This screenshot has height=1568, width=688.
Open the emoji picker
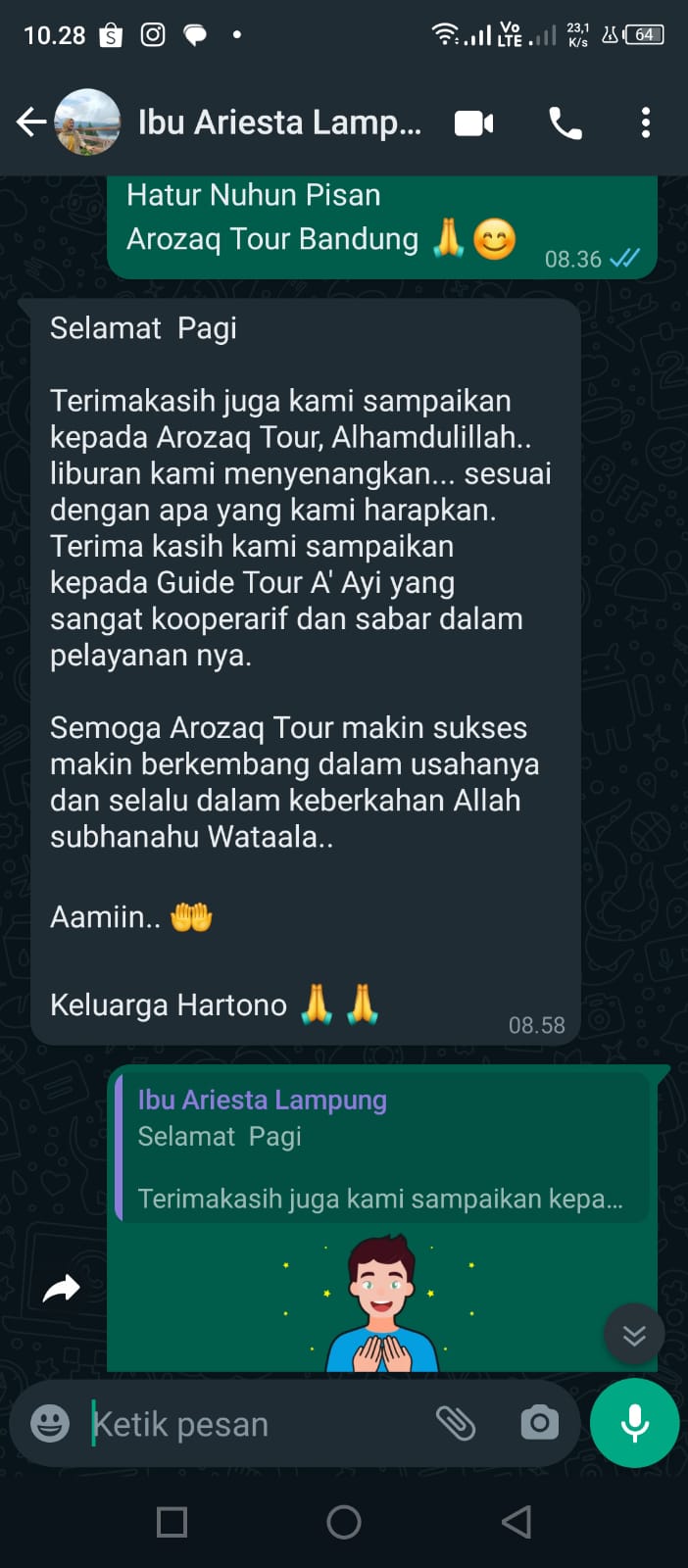tap(50, 1423)
